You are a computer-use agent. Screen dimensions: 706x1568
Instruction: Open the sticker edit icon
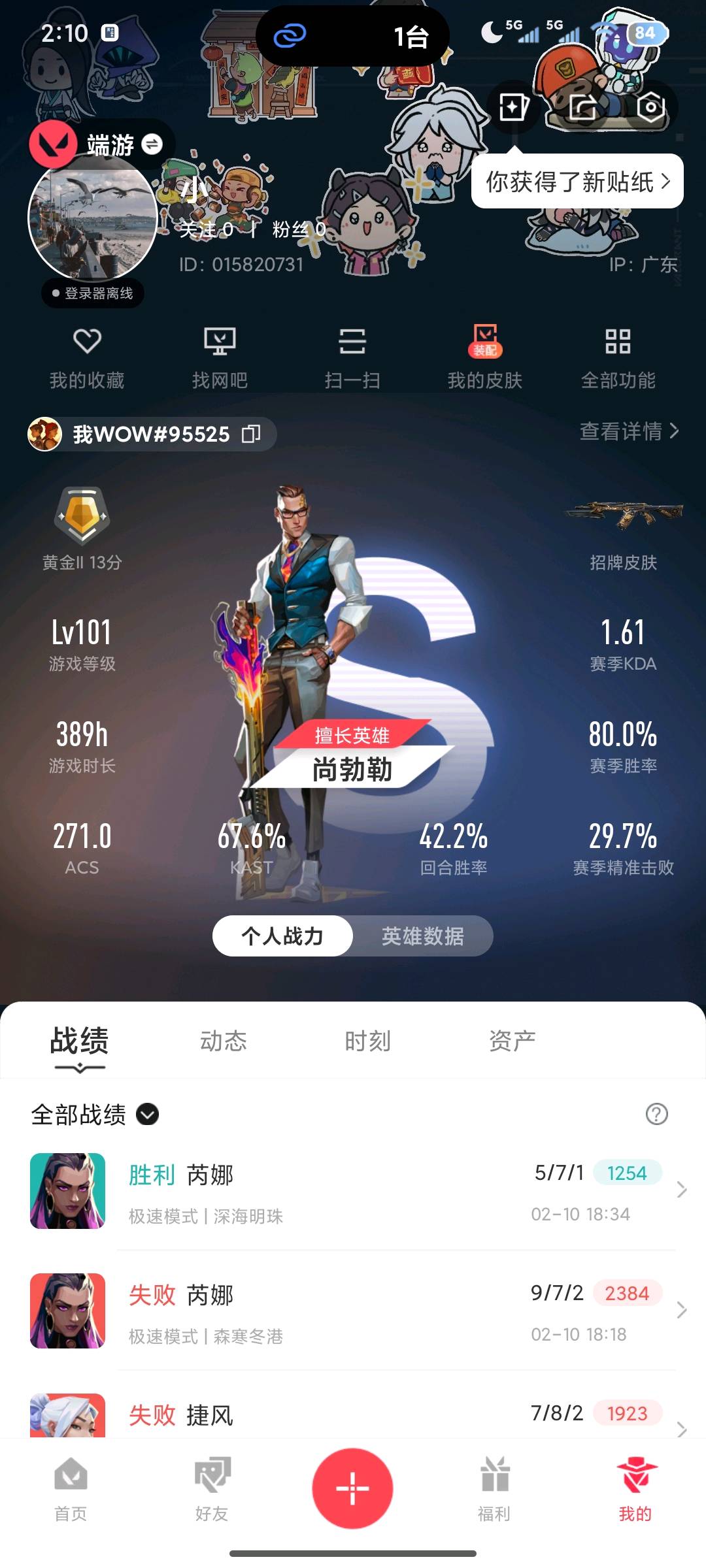pyautogui.click(x=514, y=106)
